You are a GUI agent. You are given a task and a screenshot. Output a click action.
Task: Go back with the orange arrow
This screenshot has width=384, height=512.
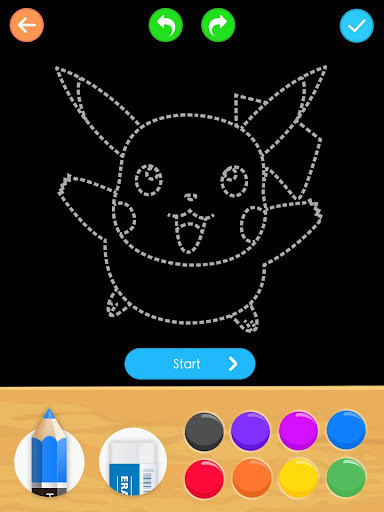pyautogui.click(x=27, y=25)
